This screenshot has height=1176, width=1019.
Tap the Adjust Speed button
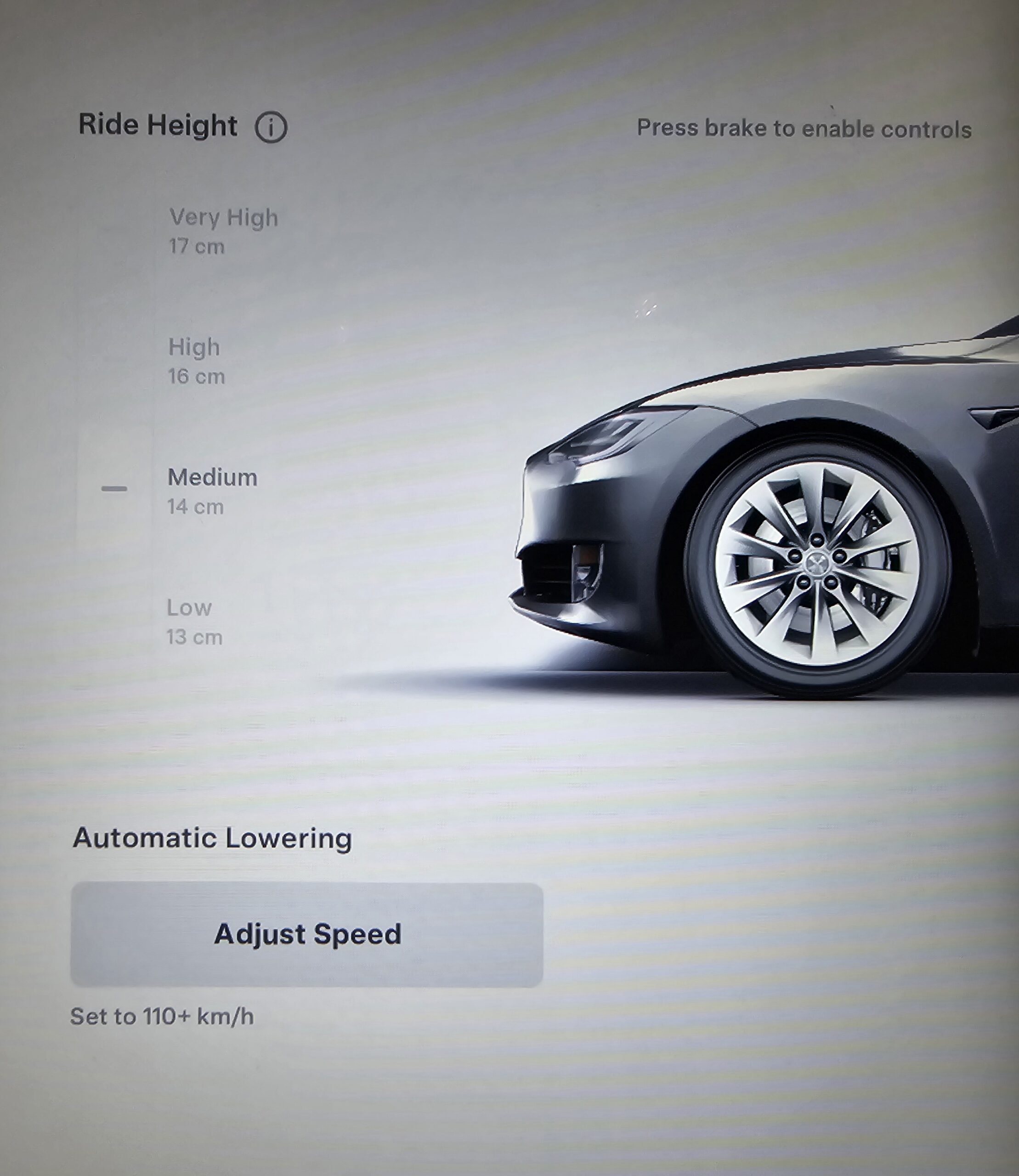click(306, 934)
